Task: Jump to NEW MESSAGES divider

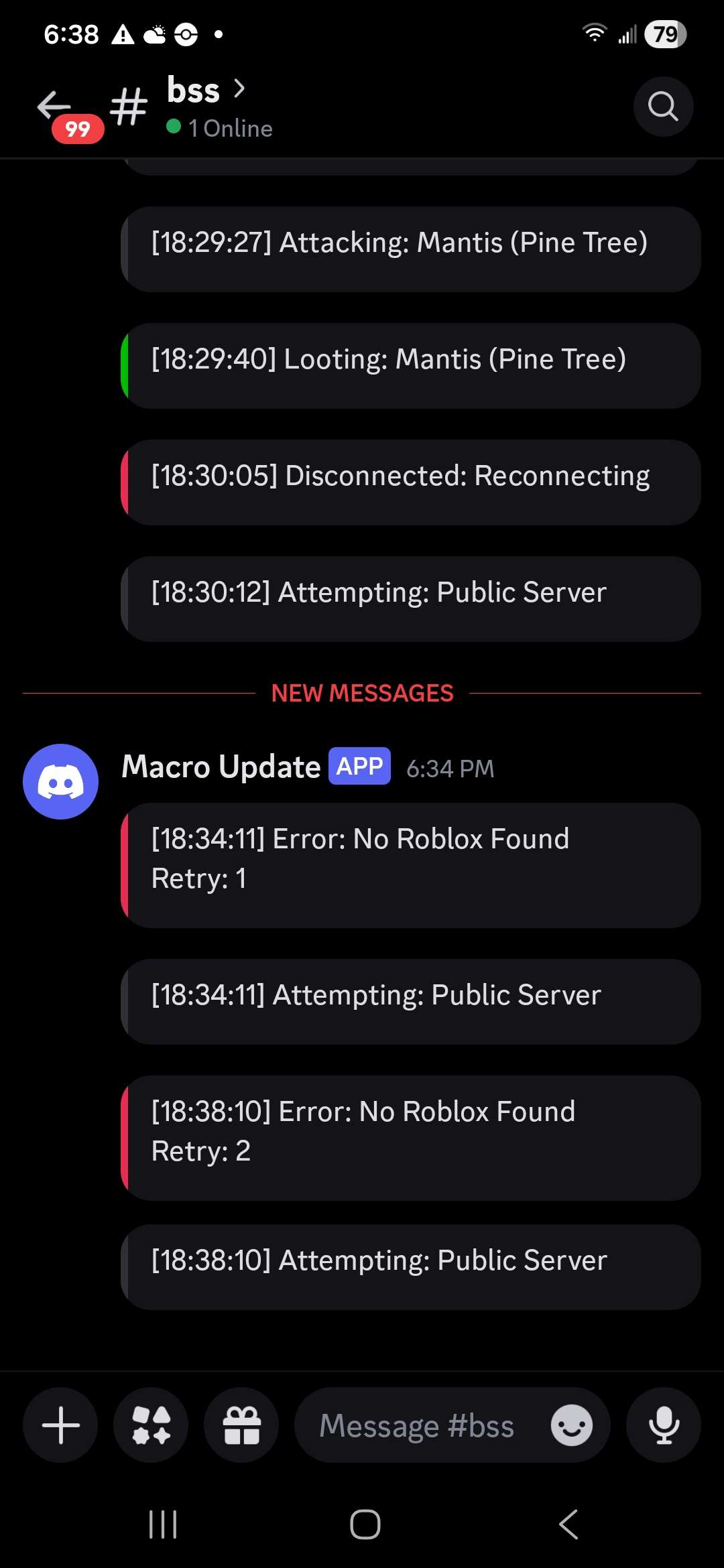Action: tap(362, 693)
